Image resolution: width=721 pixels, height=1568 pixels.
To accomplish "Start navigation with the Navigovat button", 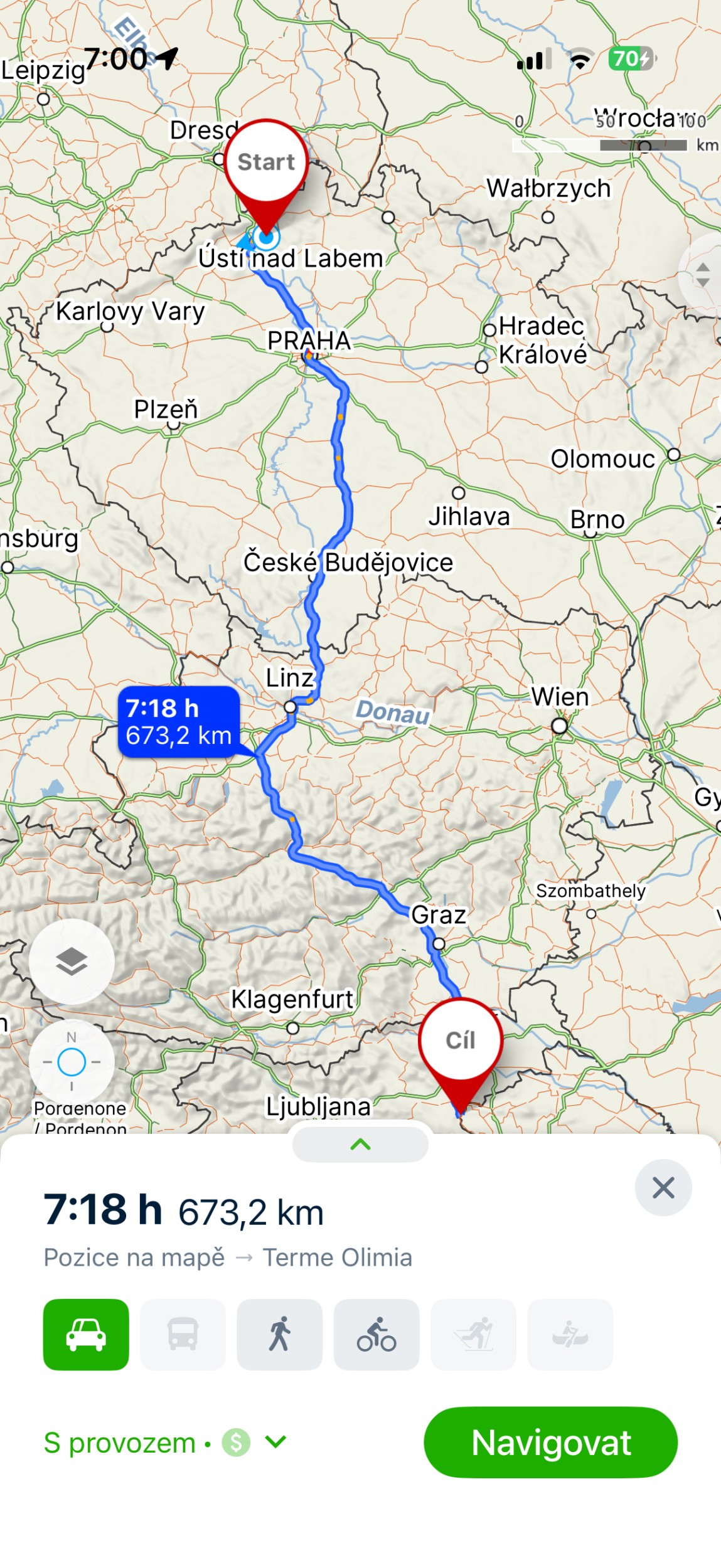I will tap(550, 1442).
